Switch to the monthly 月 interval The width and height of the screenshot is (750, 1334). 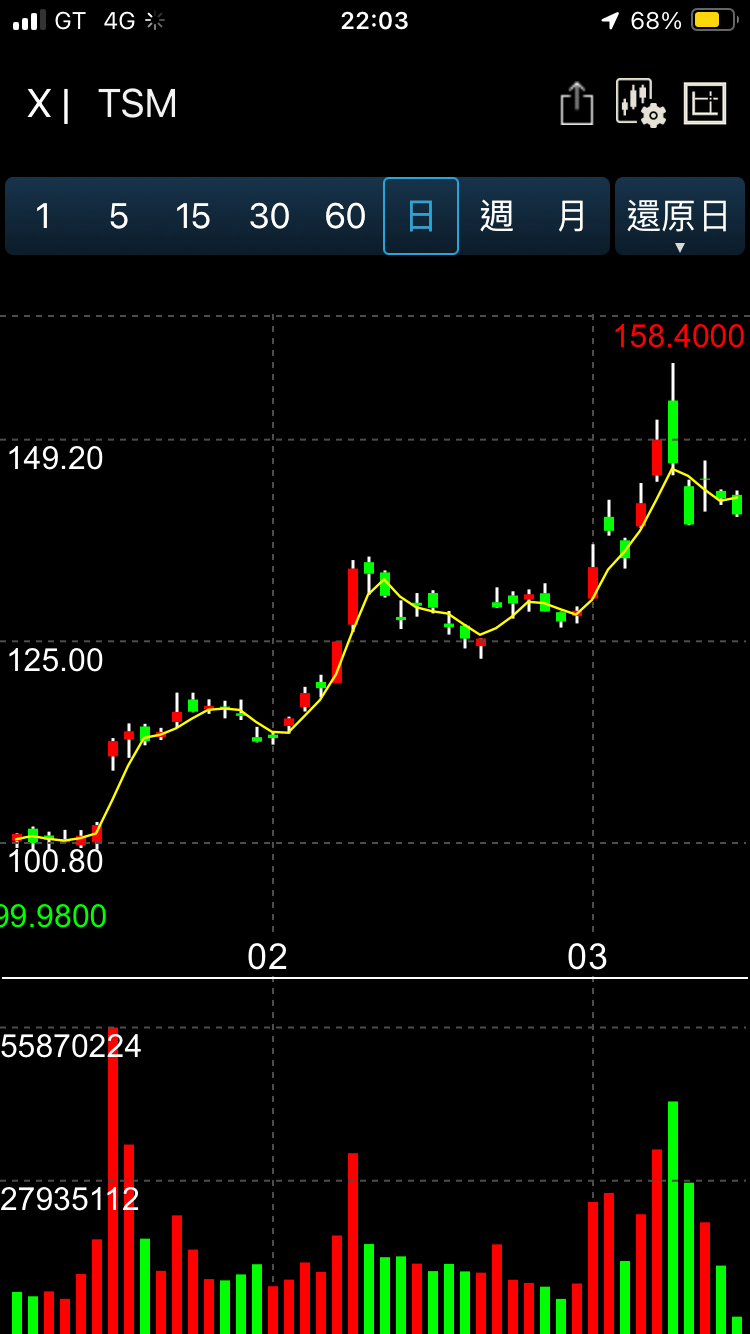[572, 216]
